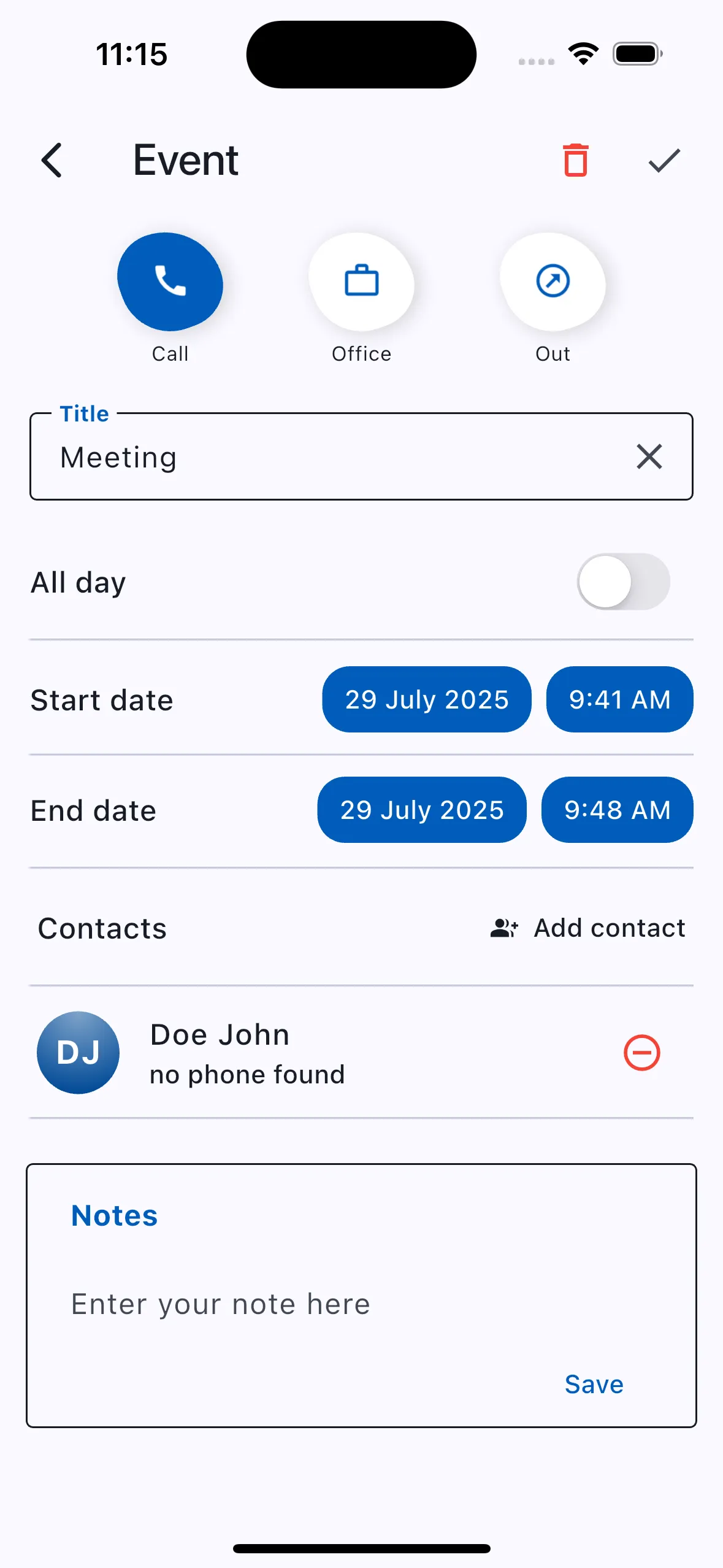Confirm the event with the checkmark icon

click(663, 160)
